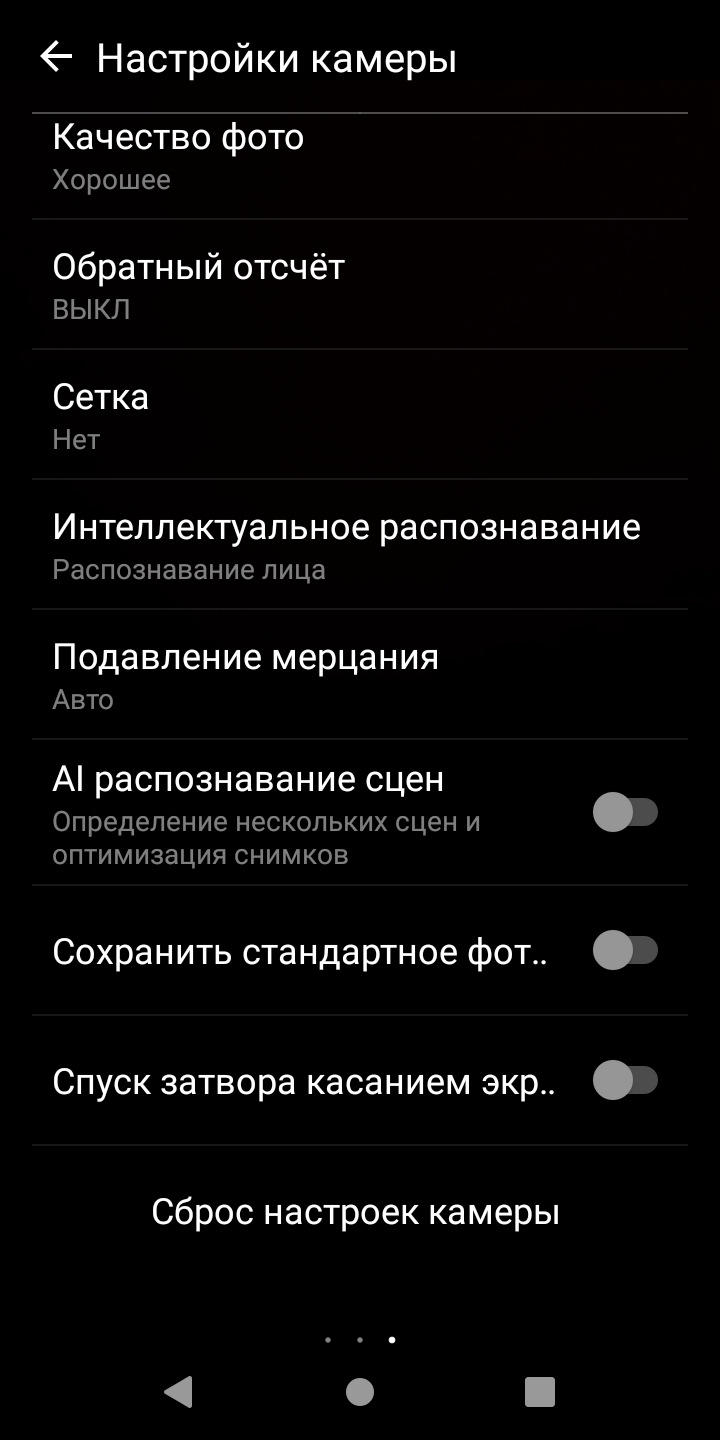Enable AI распознавание сцен toggle

tap(625, 812)
